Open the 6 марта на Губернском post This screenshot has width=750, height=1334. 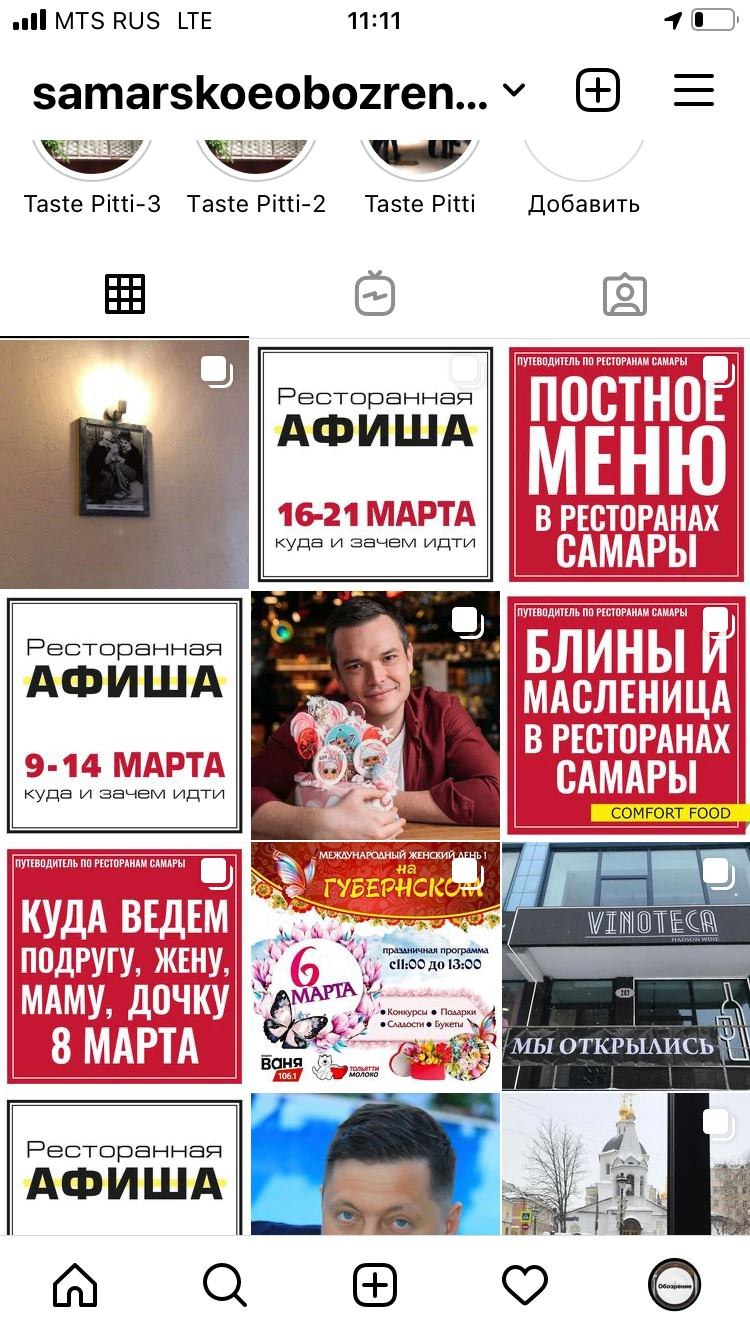pyautogui.click(x=375, y=965)
